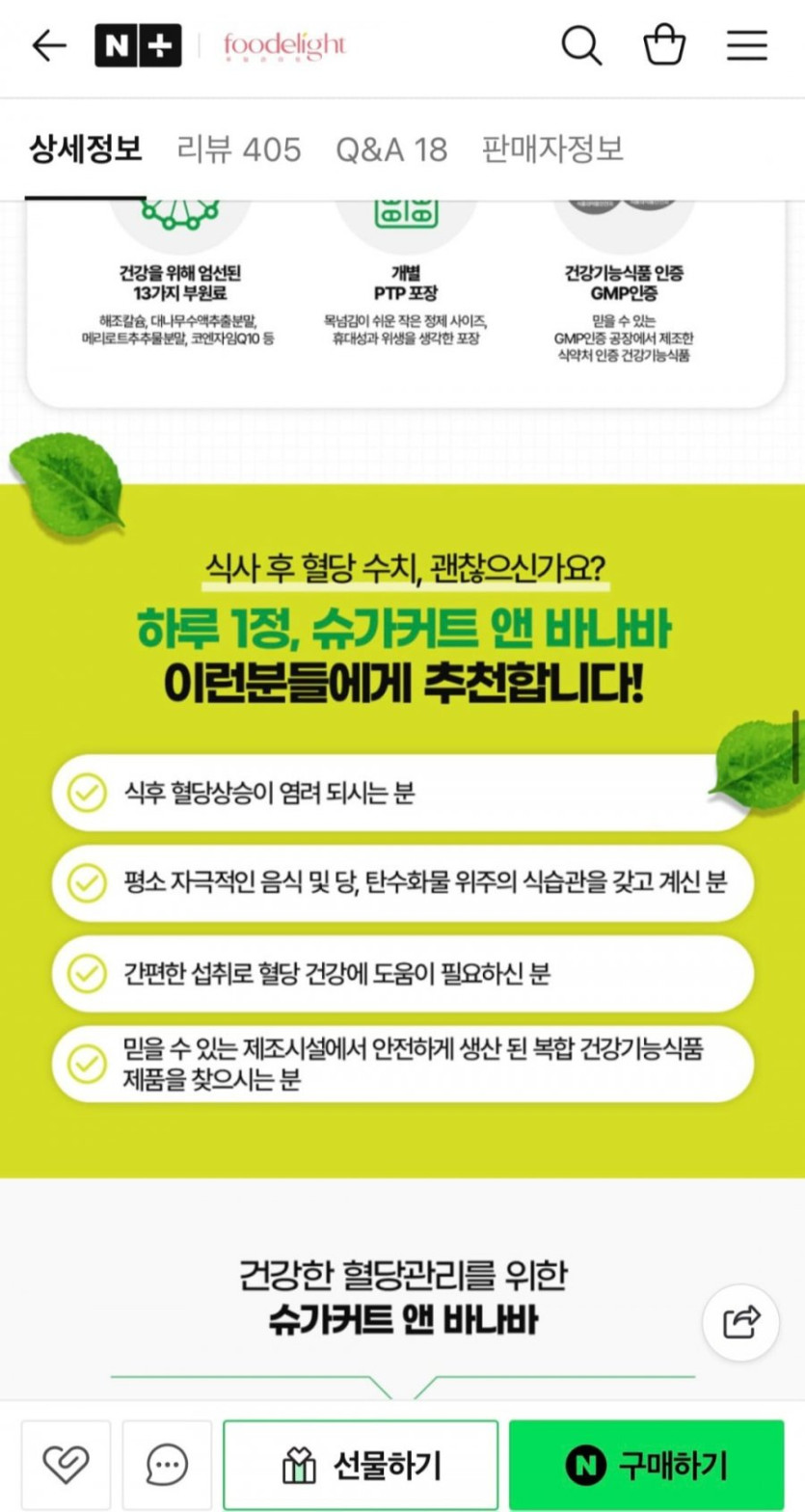Open the N+ membership logo
Viewport: 805px width, 1512px height.
[138, 45]
